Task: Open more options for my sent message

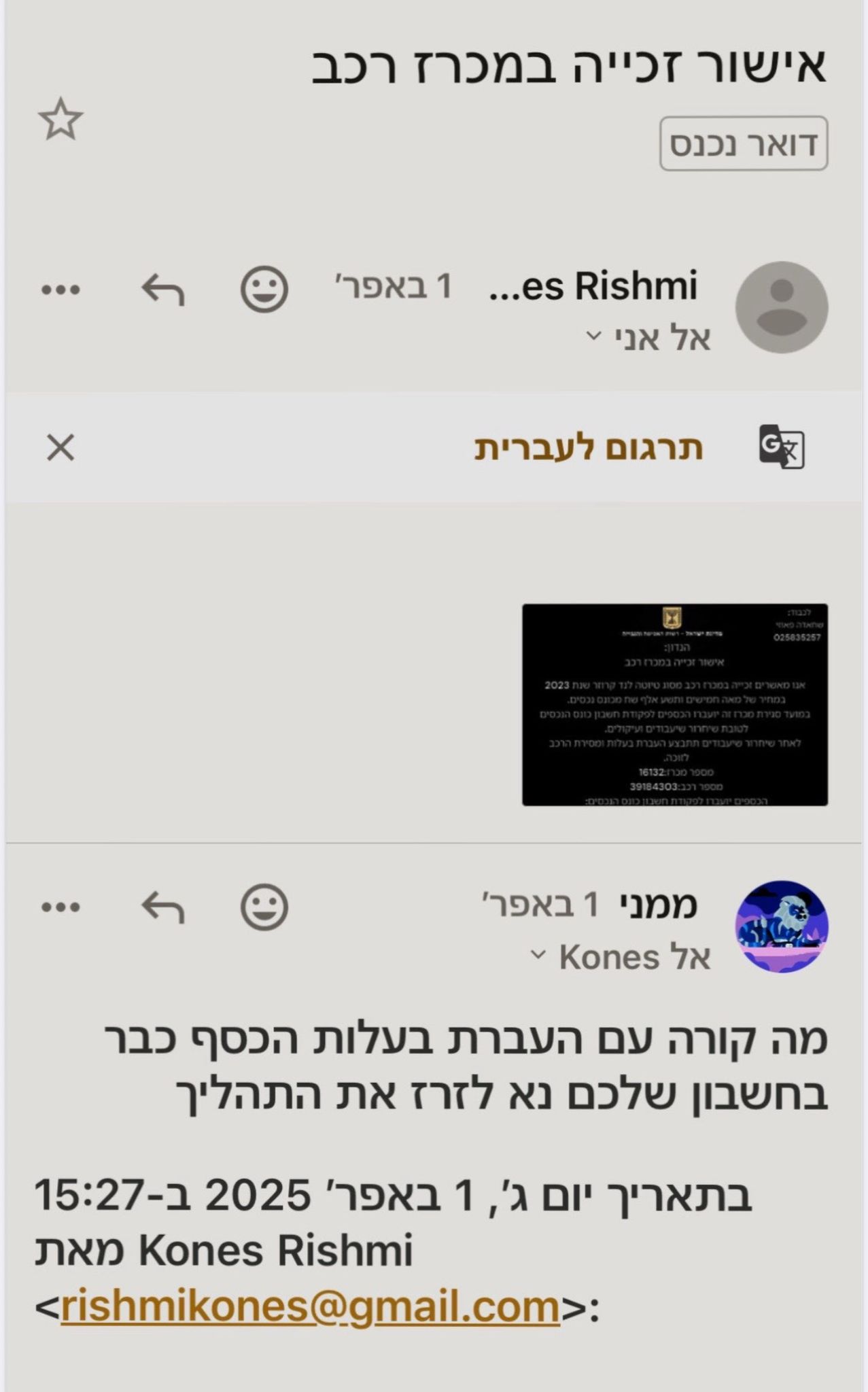Action: 60,907
